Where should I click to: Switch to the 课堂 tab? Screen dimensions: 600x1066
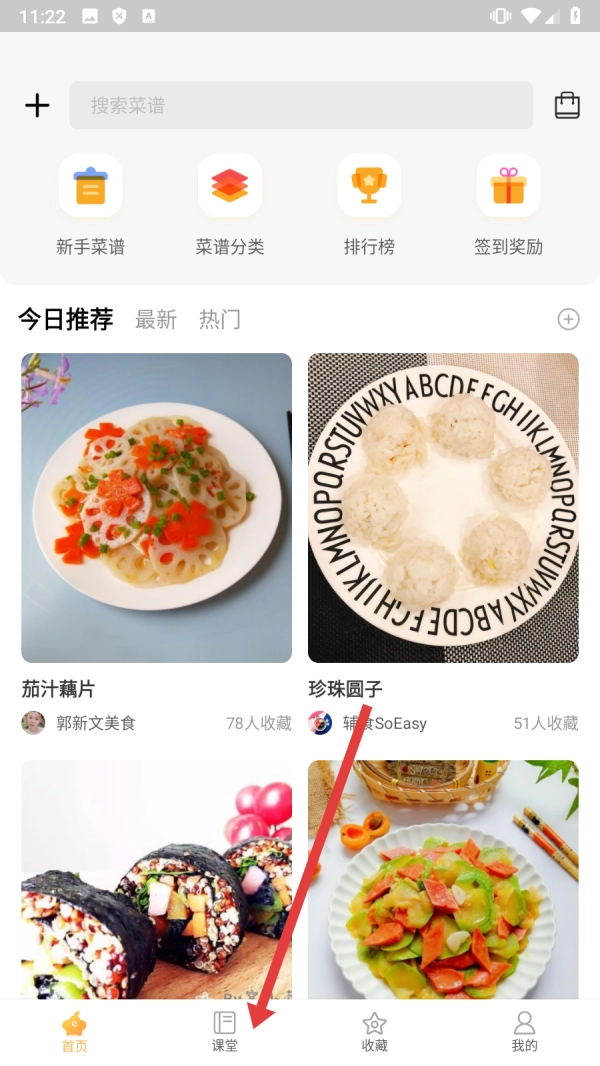click(225, 1032)
